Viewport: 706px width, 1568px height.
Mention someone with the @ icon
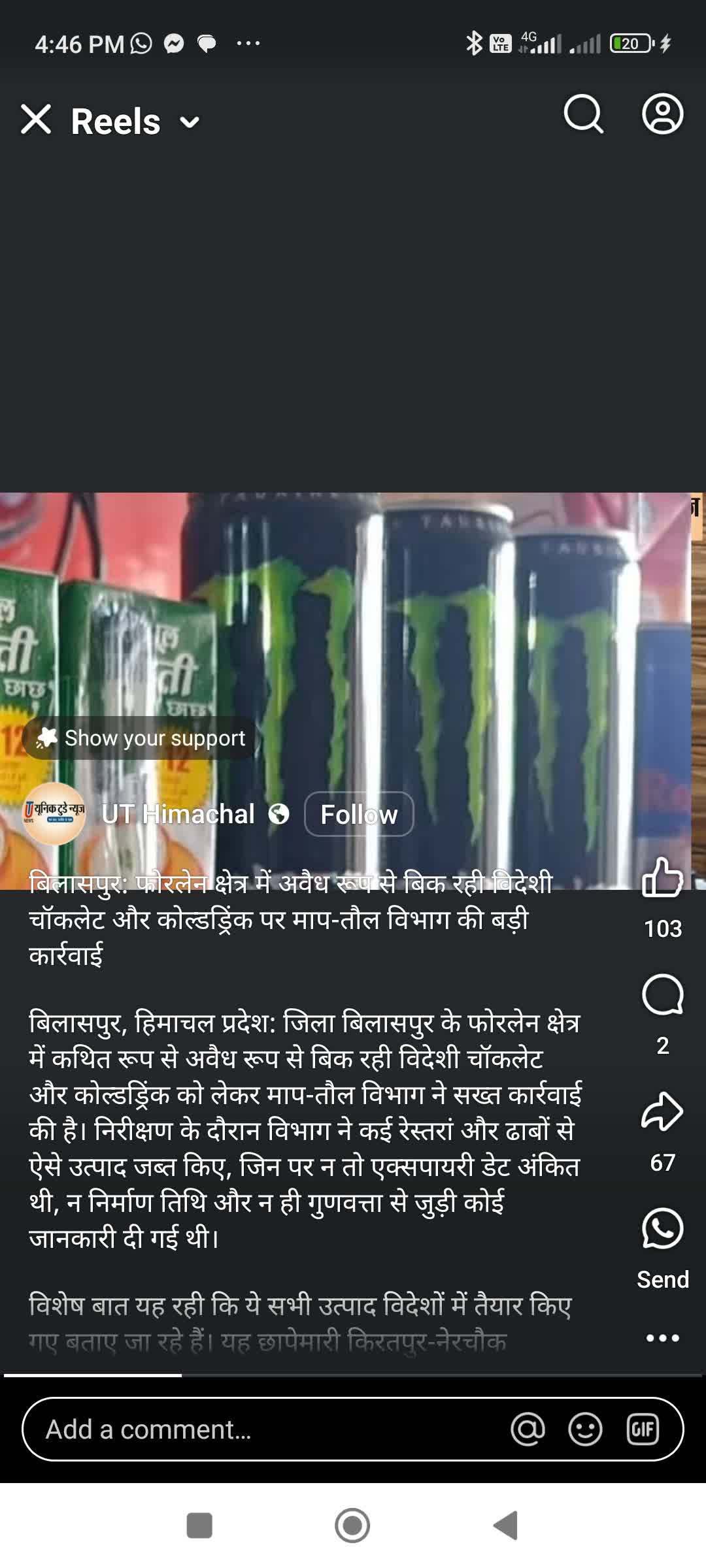click(528, 1429)
